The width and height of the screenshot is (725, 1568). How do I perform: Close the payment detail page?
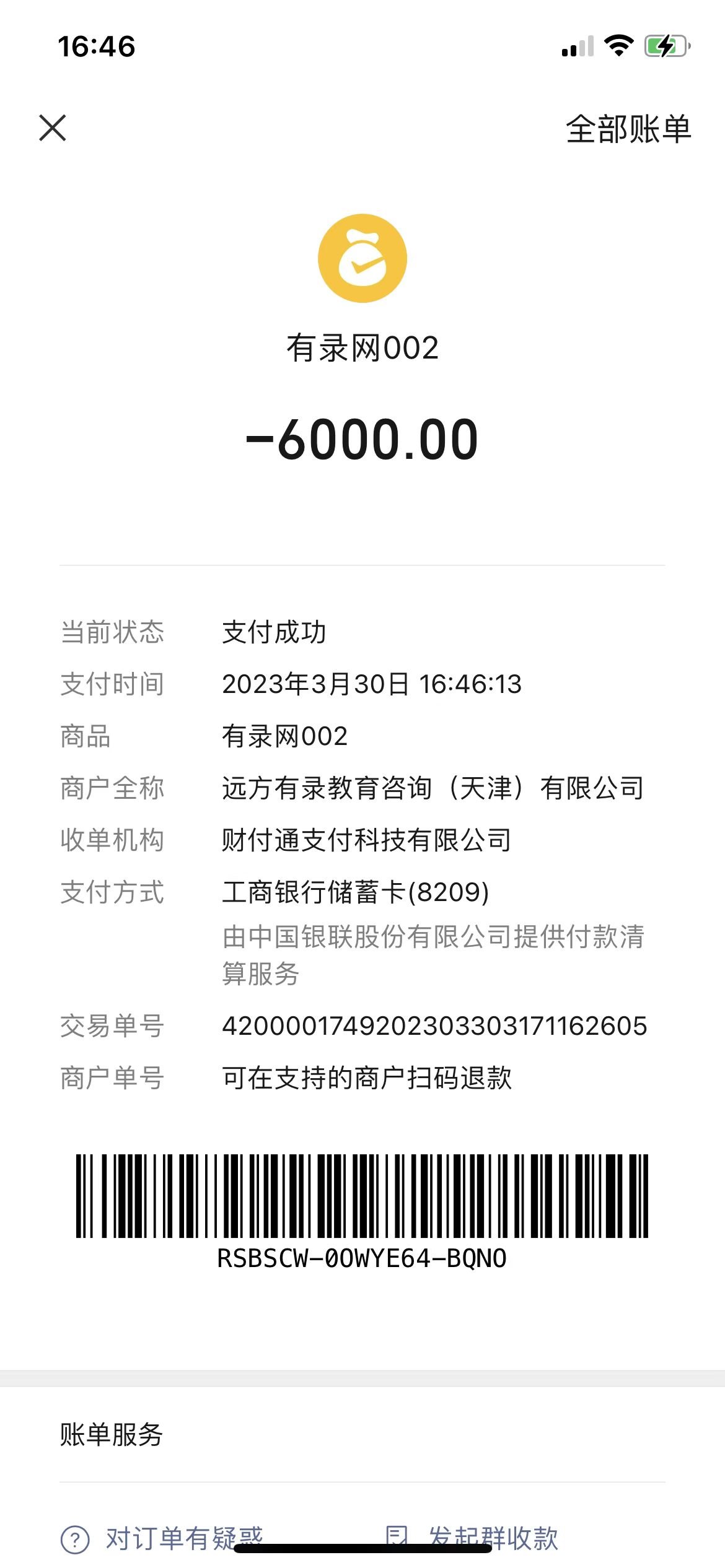click(x=53, y=128)
